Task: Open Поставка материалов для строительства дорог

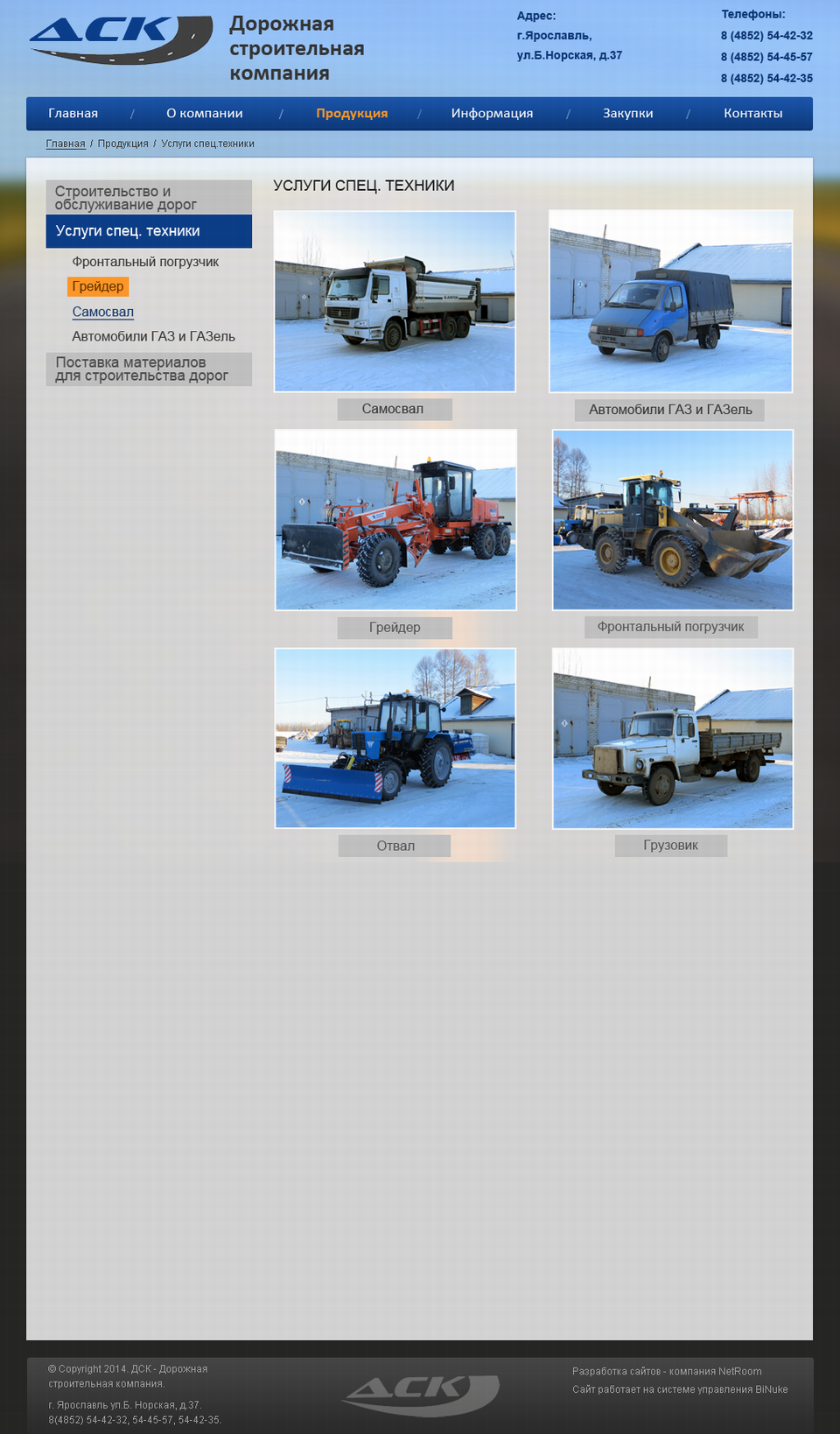Action: [149, 369]
